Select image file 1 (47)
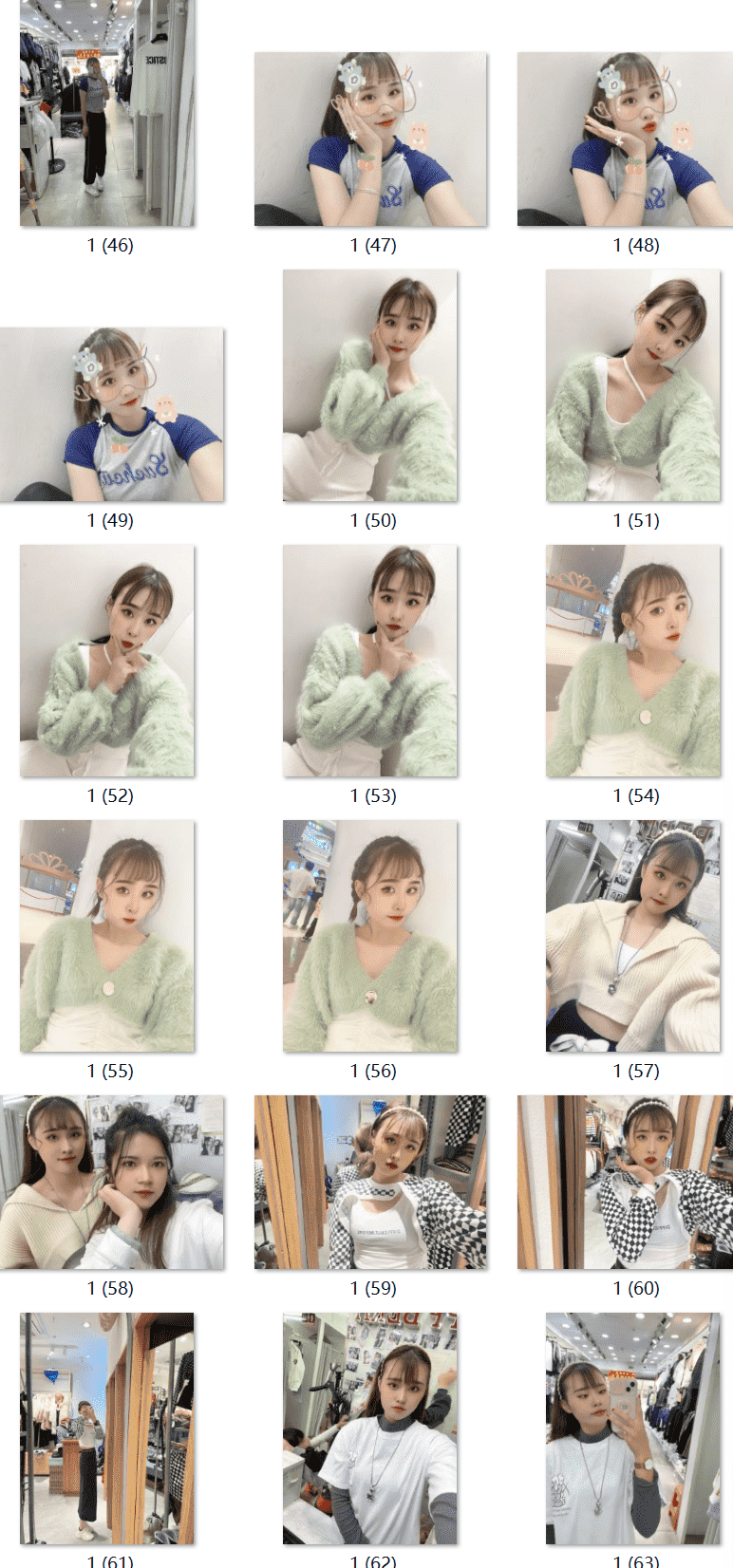The height and width of the screenshot is (1568, 733). (370, 140)
